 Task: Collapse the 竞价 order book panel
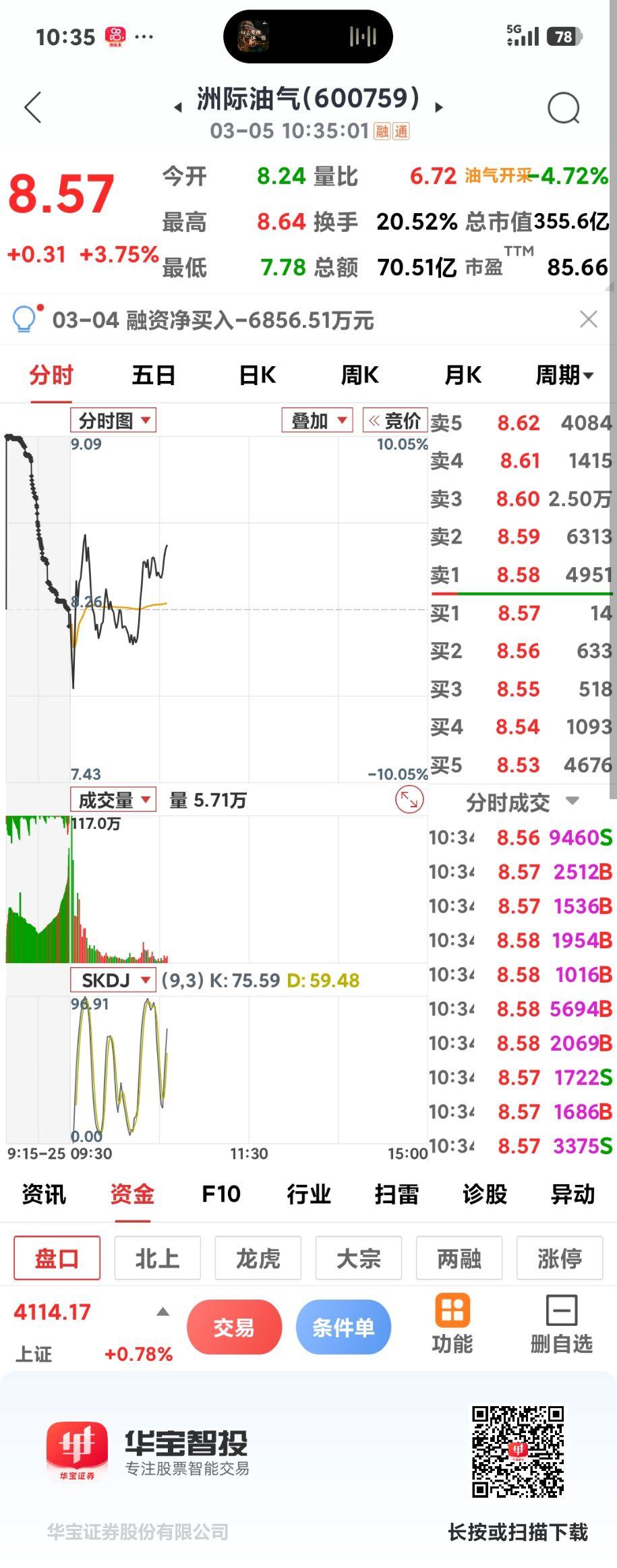394,419
